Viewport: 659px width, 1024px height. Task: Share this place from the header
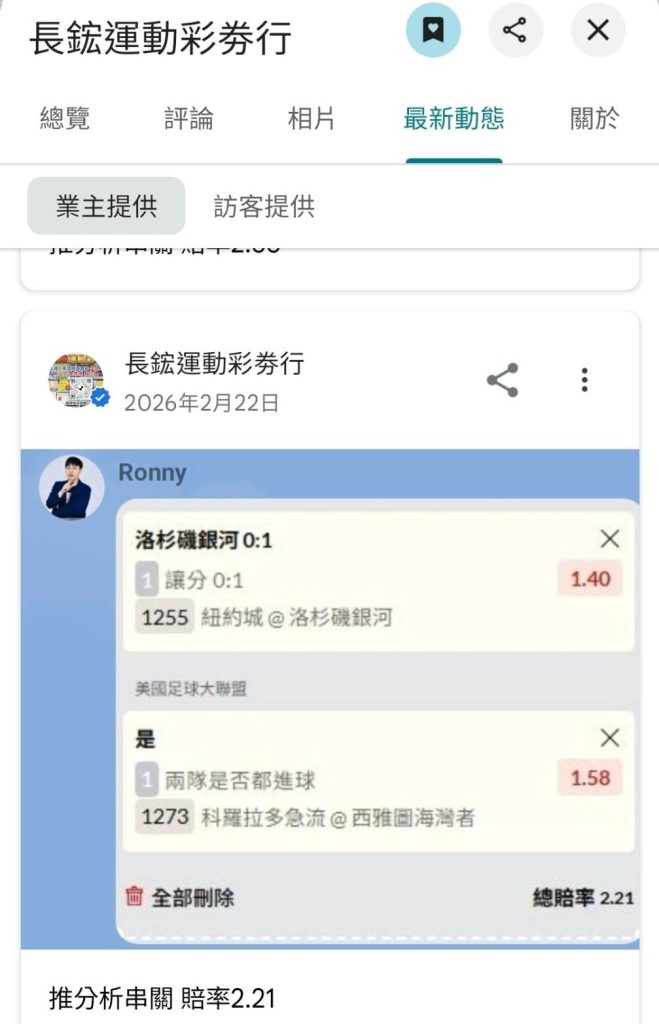pyautogui.click(x=515, y=31)
